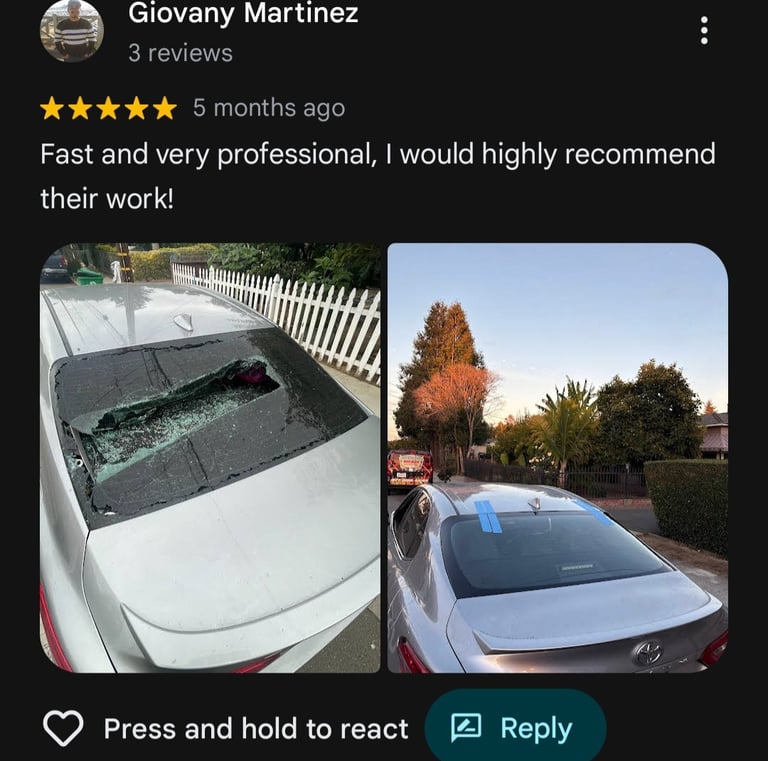
Task: Tap the heart to react to review
Action: click(x=64, y=729)
